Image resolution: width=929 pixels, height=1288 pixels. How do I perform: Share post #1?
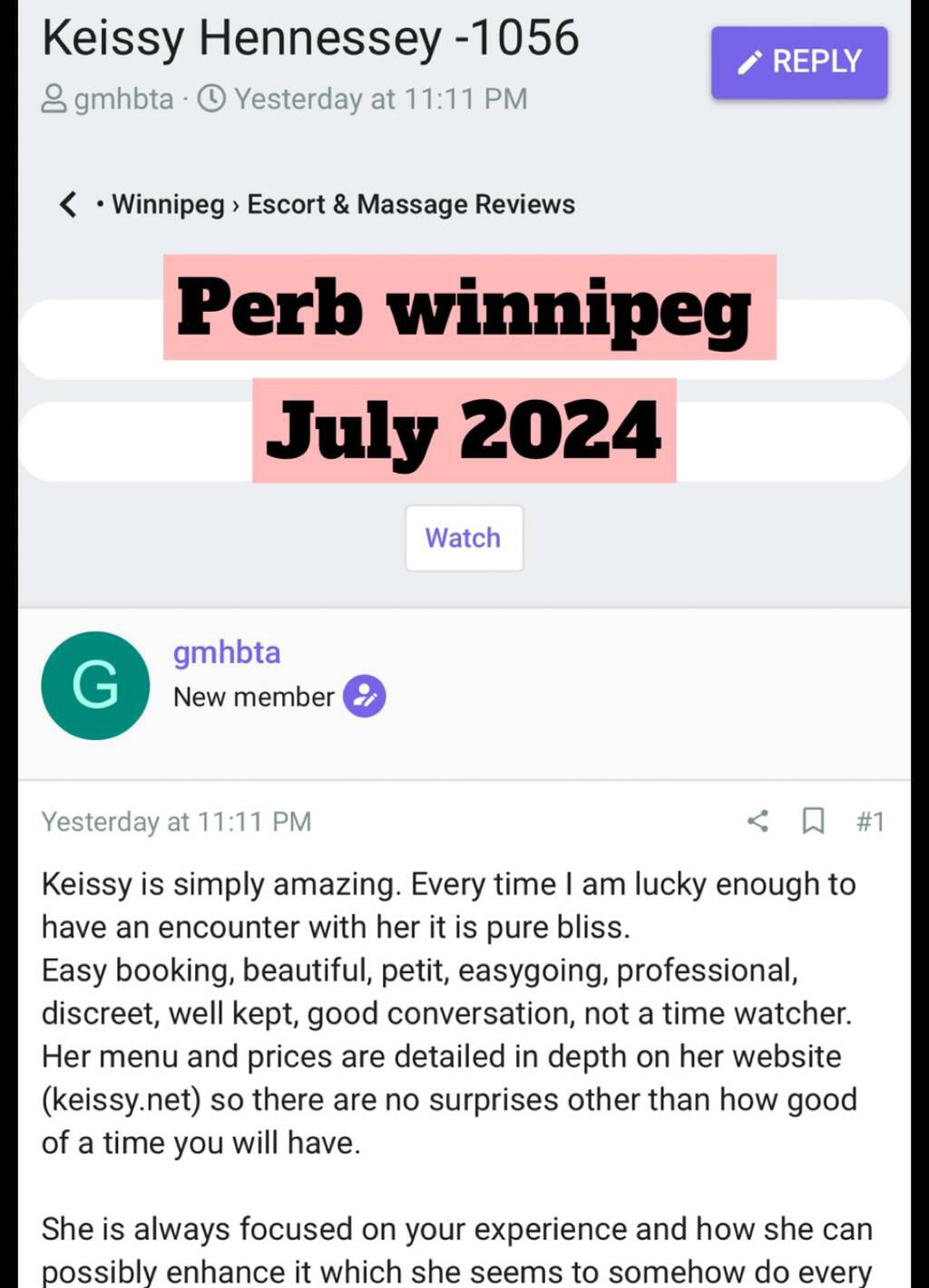(x=758, y=821)
